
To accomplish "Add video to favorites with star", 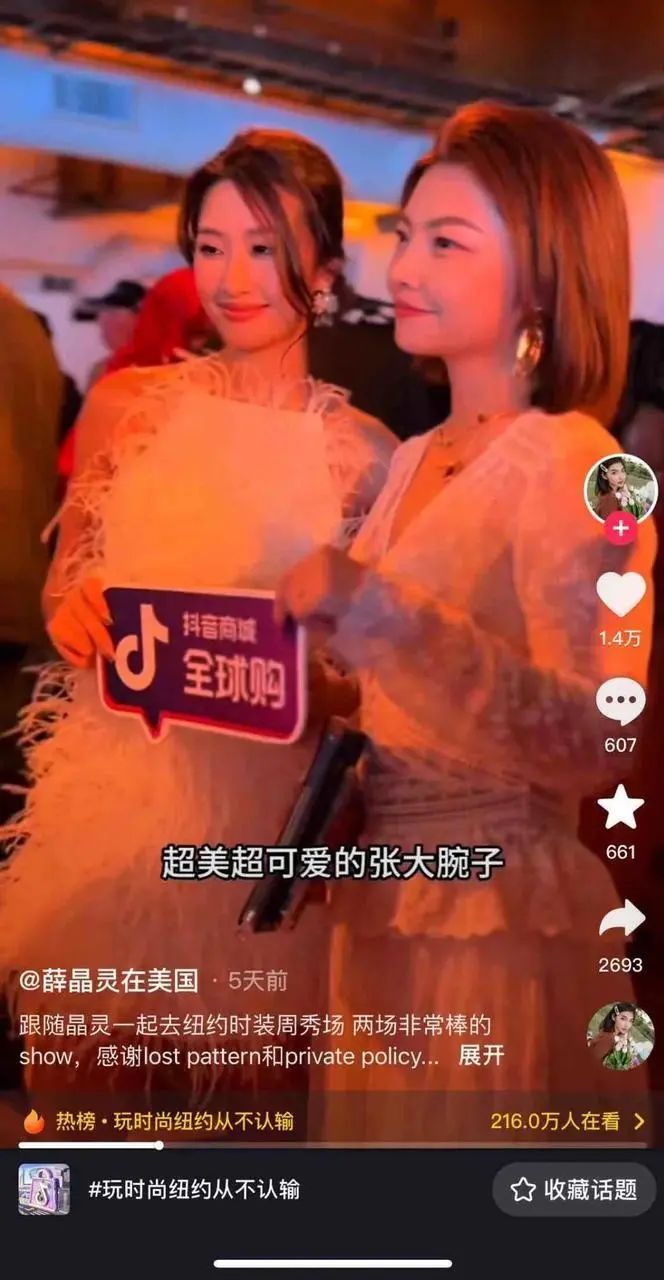I will coord(620,808).
